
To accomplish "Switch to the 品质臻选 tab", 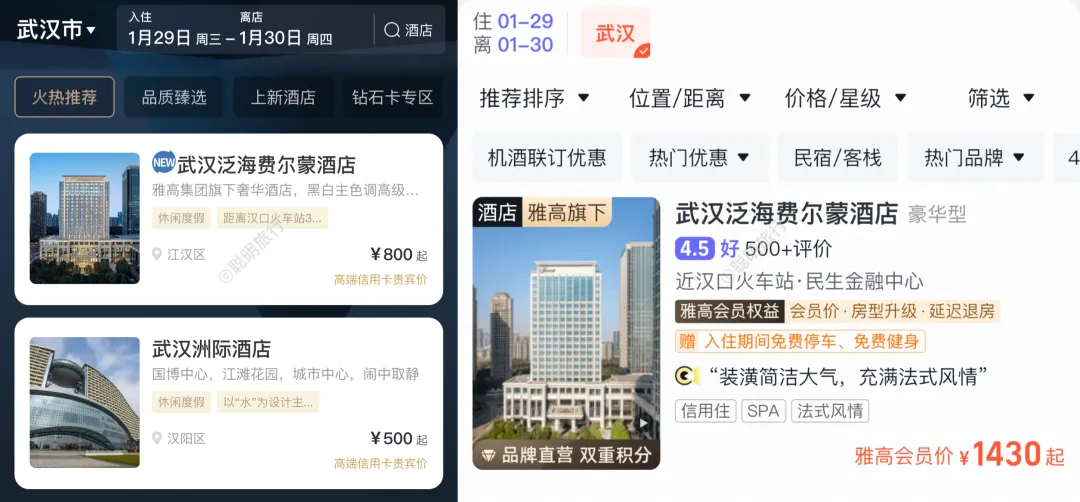I will click(174, 97).
